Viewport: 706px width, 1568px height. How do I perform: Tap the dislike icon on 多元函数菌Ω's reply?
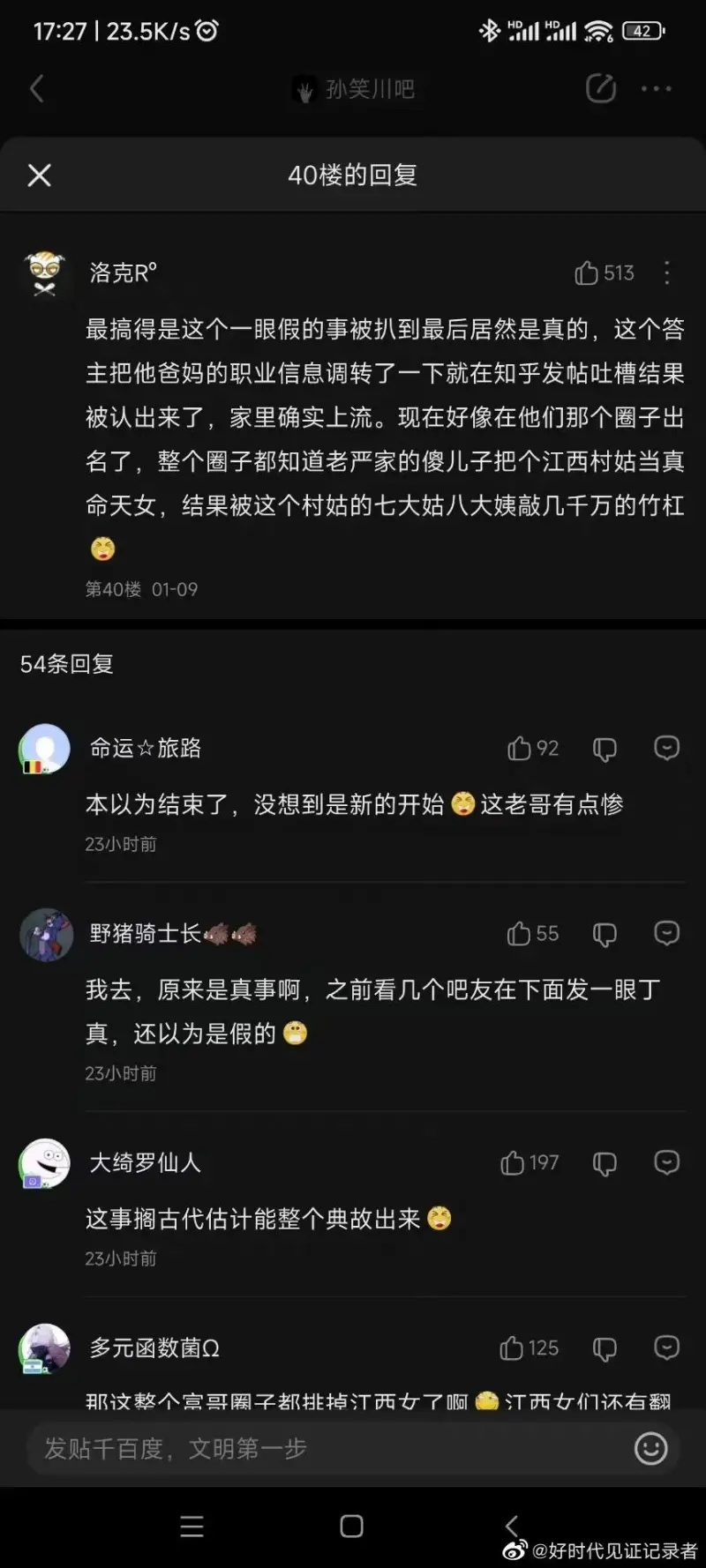click(x=605, y=1348)
